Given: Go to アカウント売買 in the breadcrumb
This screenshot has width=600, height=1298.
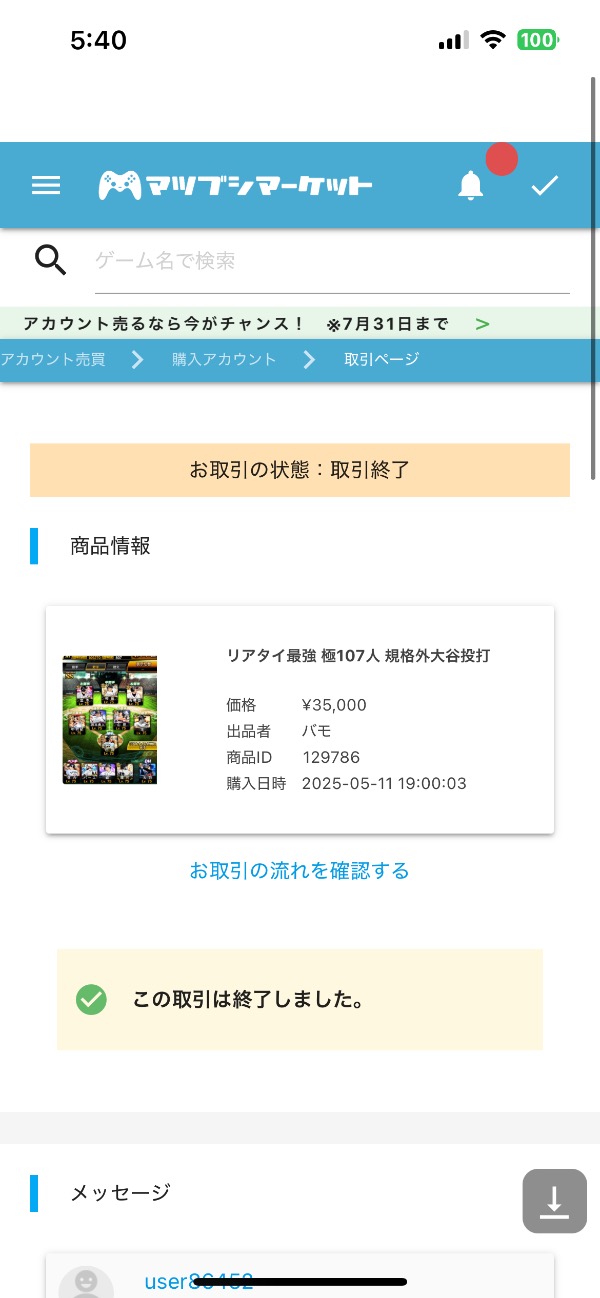Looking at the screenshot, I should (x=52, y=359).
